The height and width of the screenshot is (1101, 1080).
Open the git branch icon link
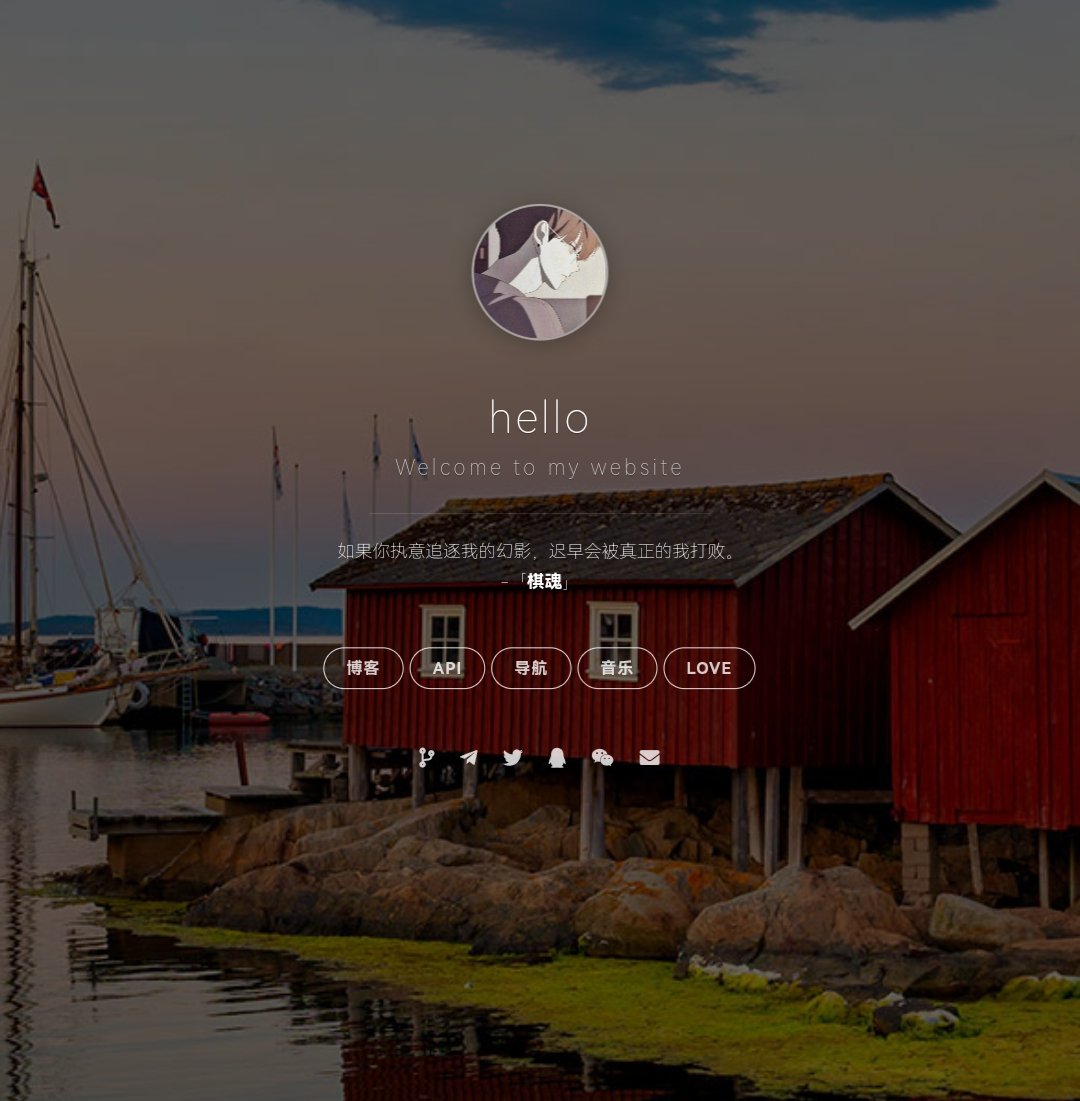pyautogui.click(x=426, y=758)
